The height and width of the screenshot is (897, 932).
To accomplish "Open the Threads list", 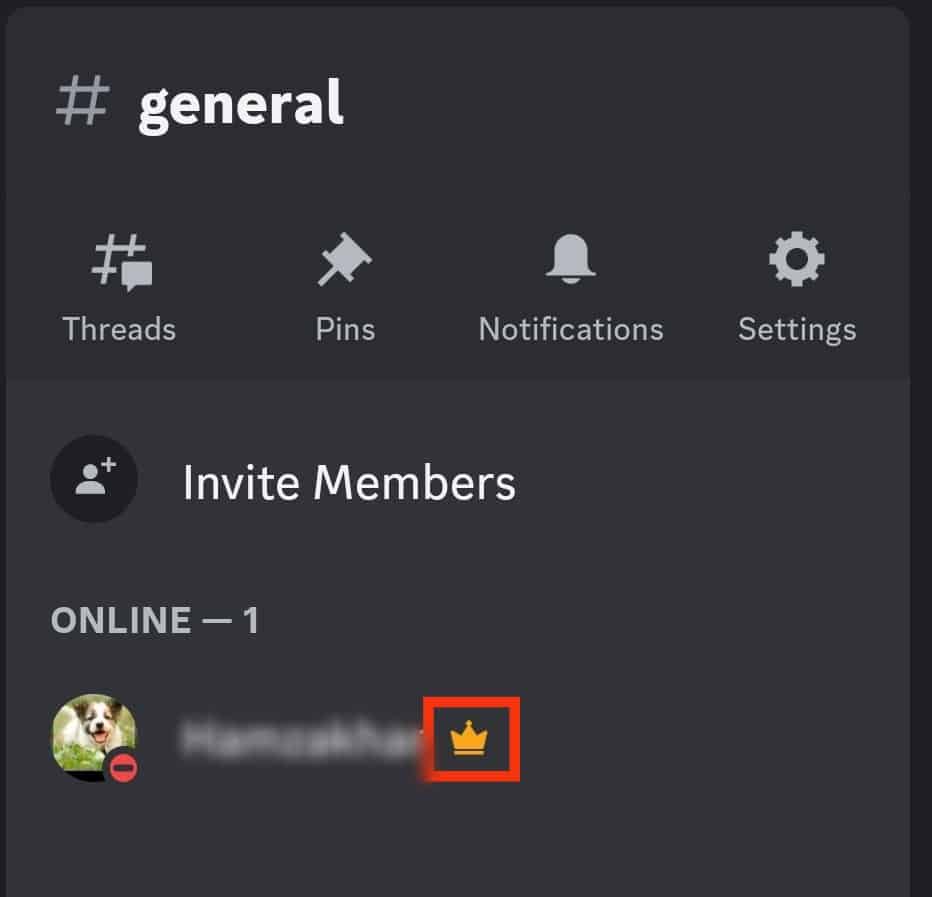I will click(119, 288).
